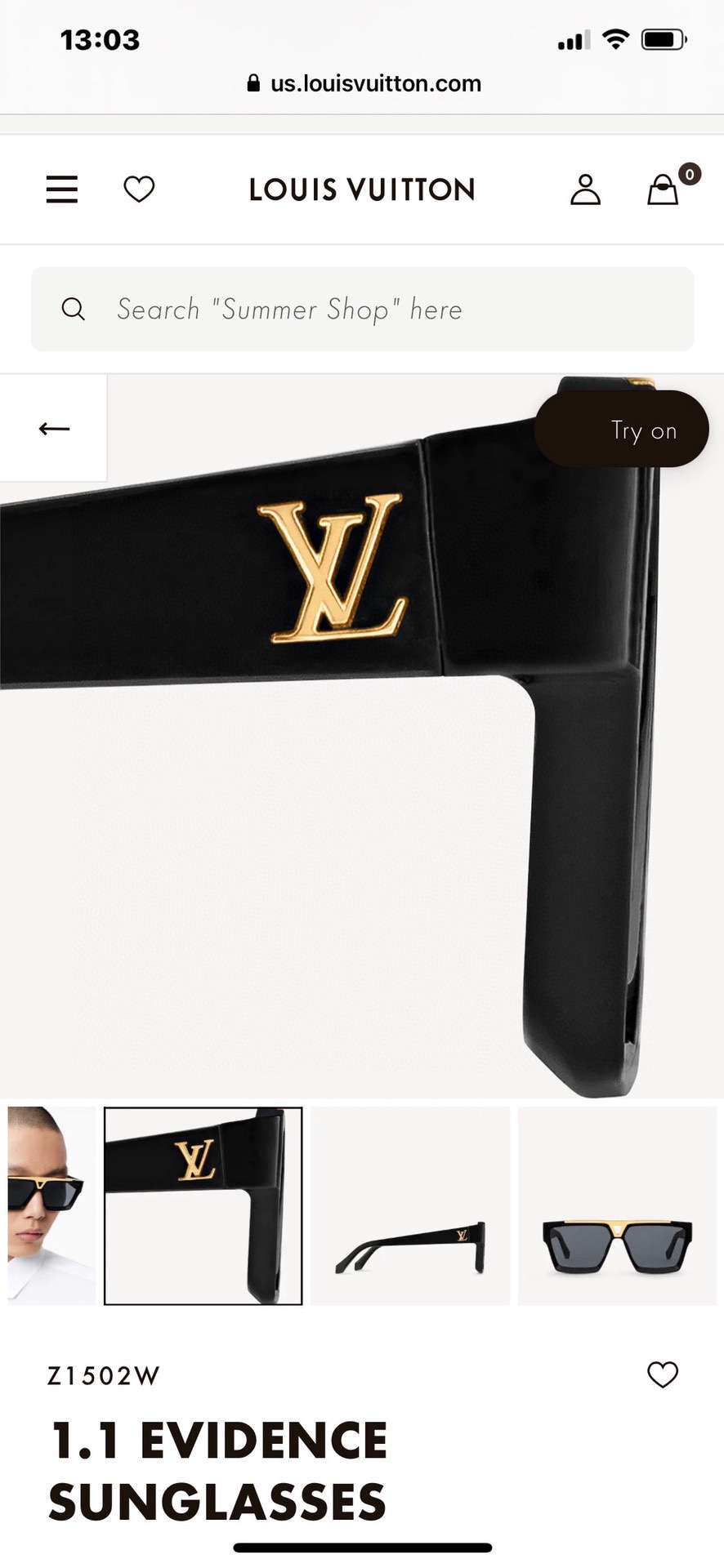This screenshot has width=724, height=1568.
Task: Add 1.1 Evidence Sunglasses to wishlist
Action: click(x=662, y=1375)
